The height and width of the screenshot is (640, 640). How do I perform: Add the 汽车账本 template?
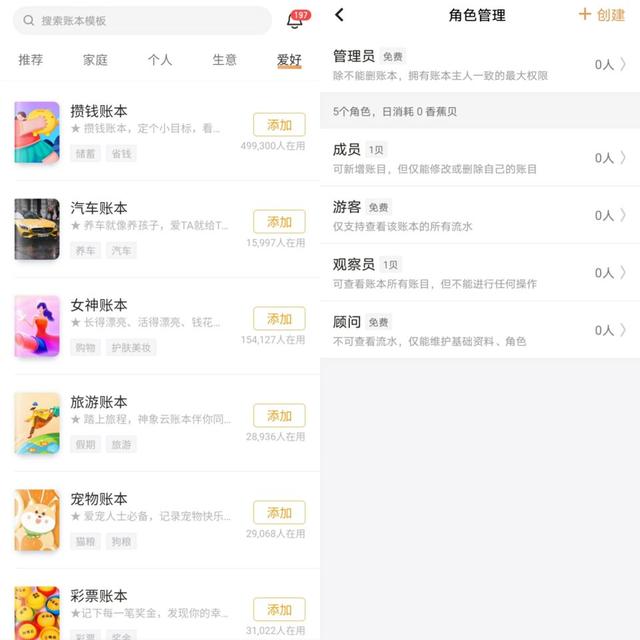tap(279, 222)
